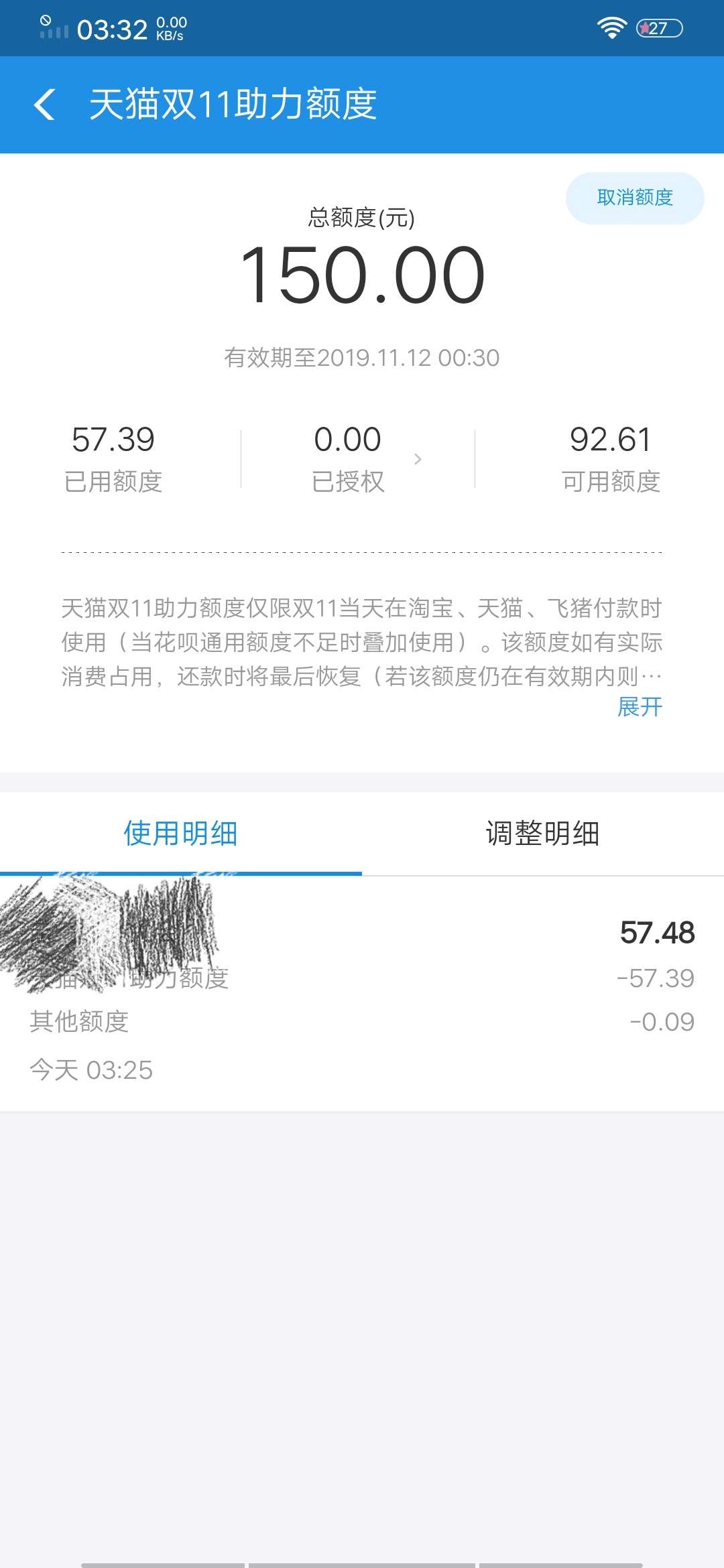Open the 已授权 amount details
Image resolution: width=724 pixels, height=1568 pixels.
358,459
